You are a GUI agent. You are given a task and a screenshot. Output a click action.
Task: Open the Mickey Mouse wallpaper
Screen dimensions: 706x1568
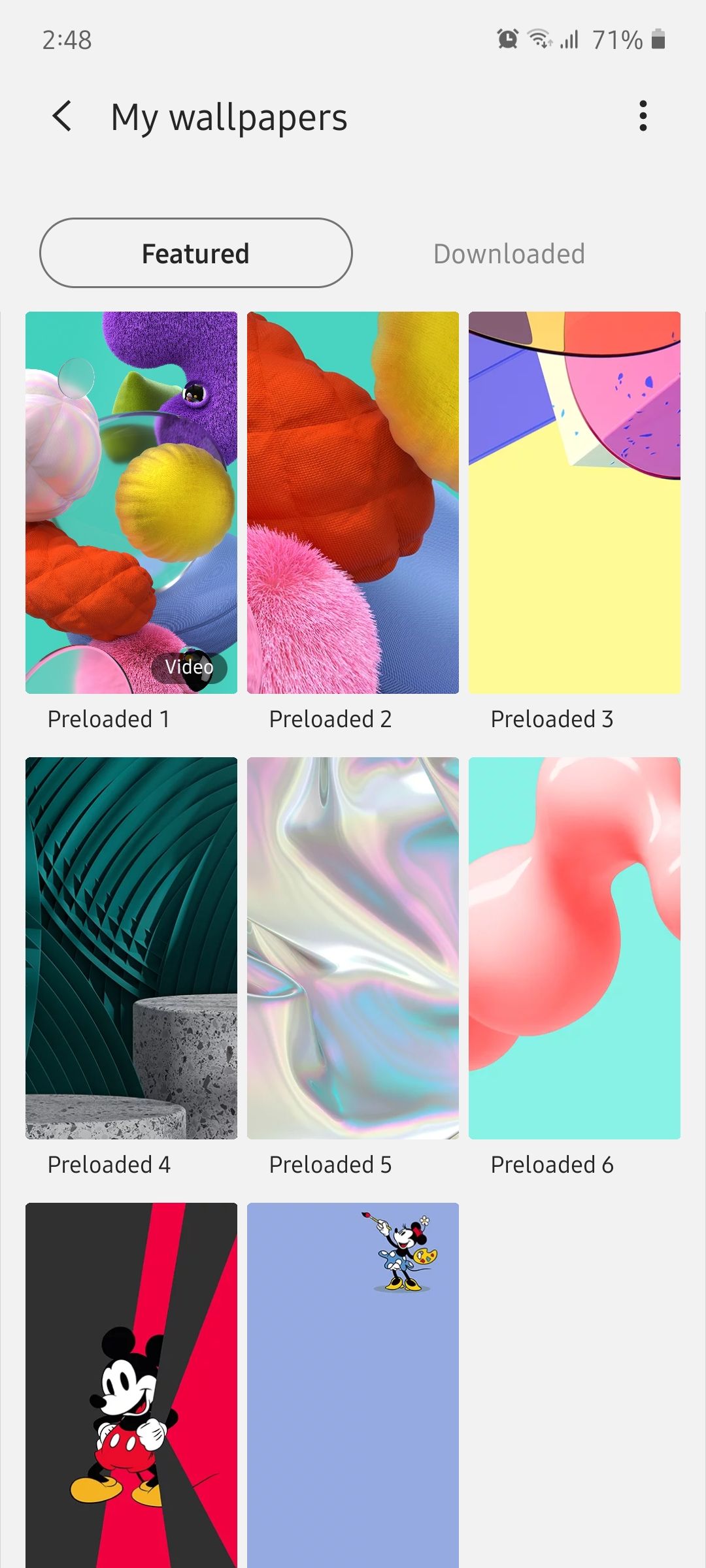tap(131, 1385)
